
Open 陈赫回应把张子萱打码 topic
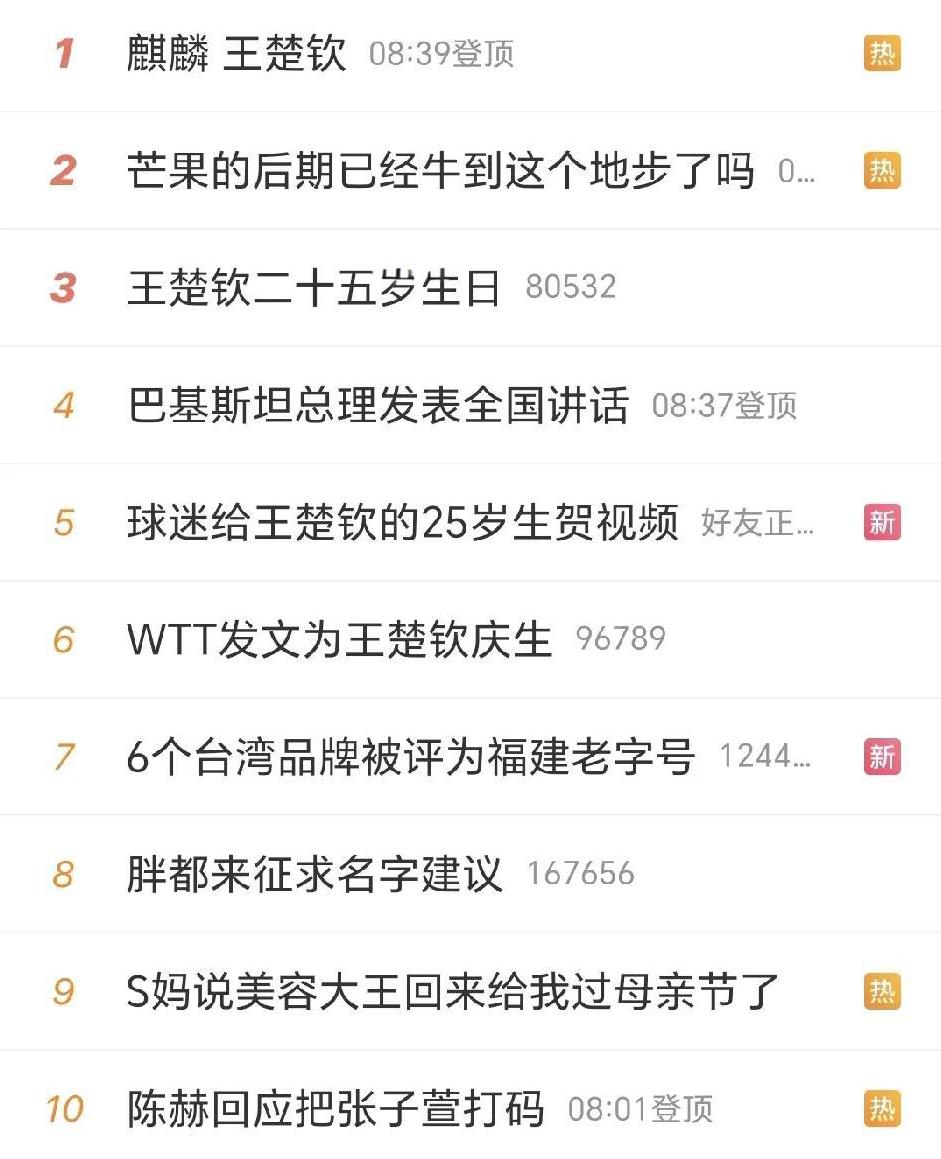[x=335, y=1108]
